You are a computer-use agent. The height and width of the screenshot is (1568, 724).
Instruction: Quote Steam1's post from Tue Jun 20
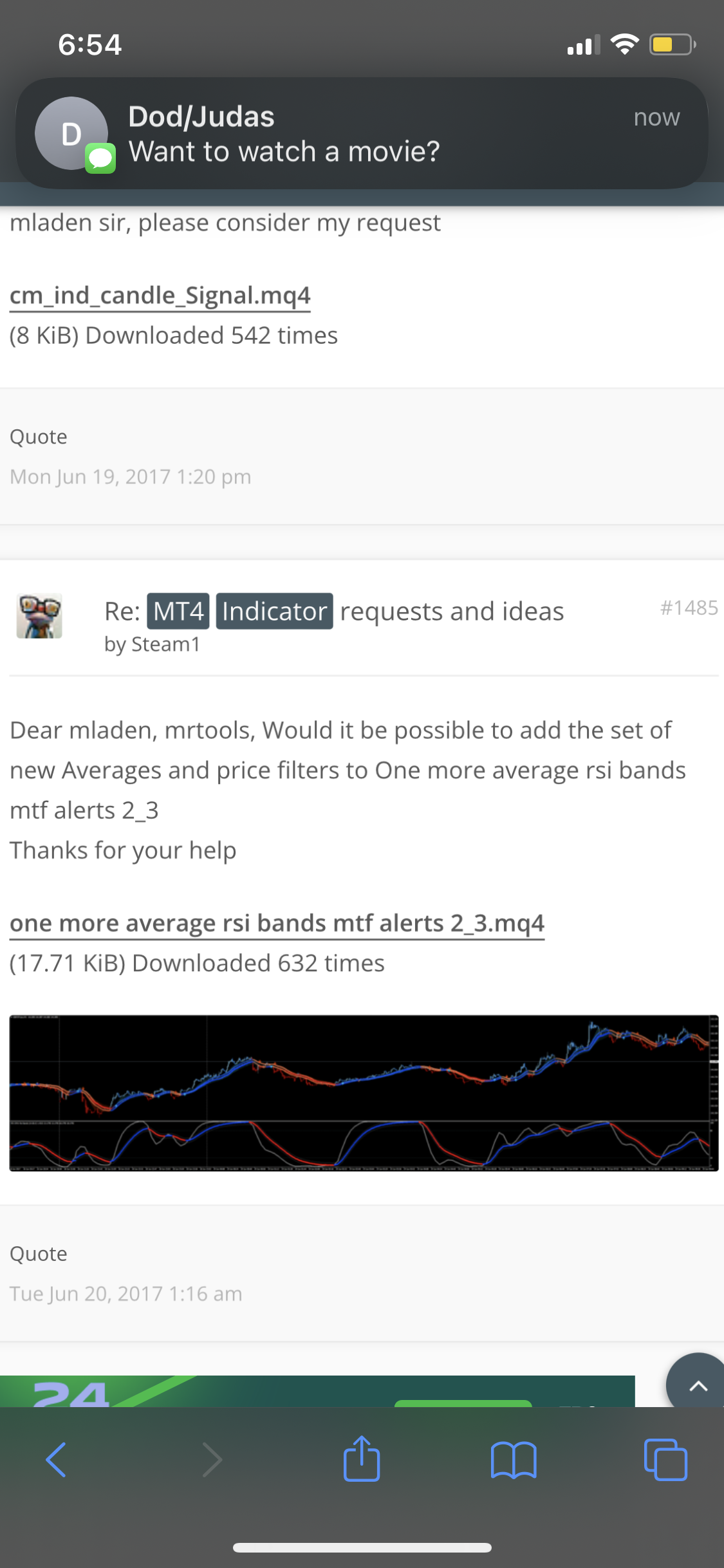click(39, 1254)
